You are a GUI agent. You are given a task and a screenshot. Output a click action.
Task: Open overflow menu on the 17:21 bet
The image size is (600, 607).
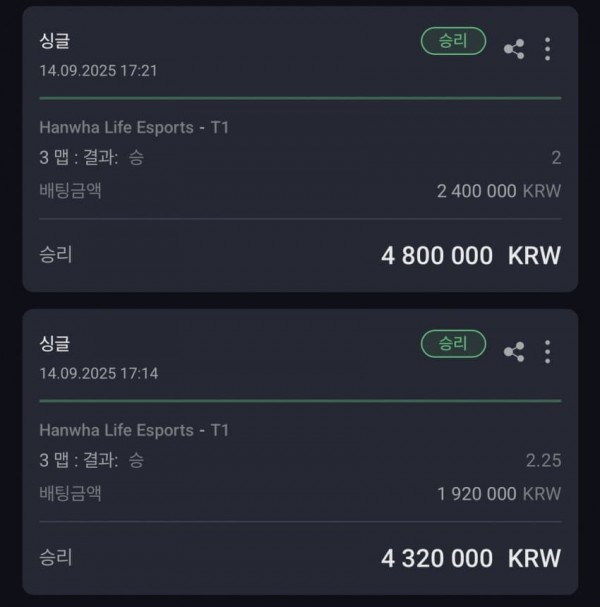tap(547, 49)
